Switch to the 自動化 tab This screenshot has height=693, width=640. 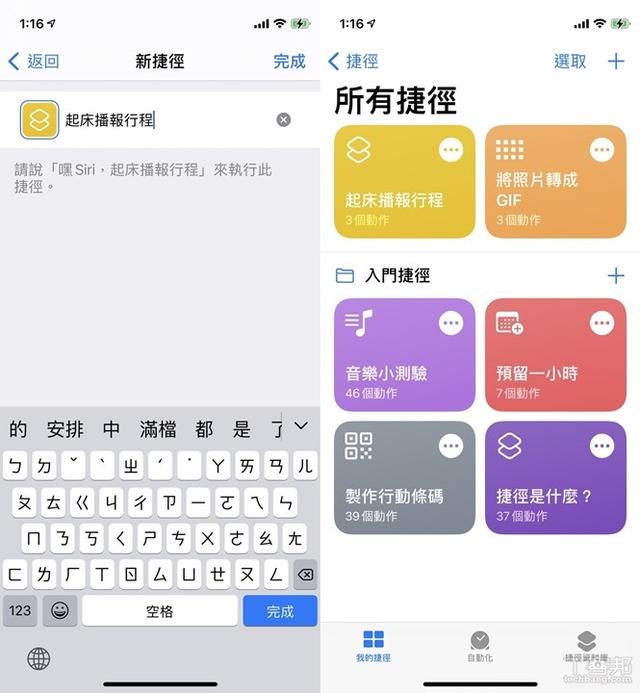(480, 647)
